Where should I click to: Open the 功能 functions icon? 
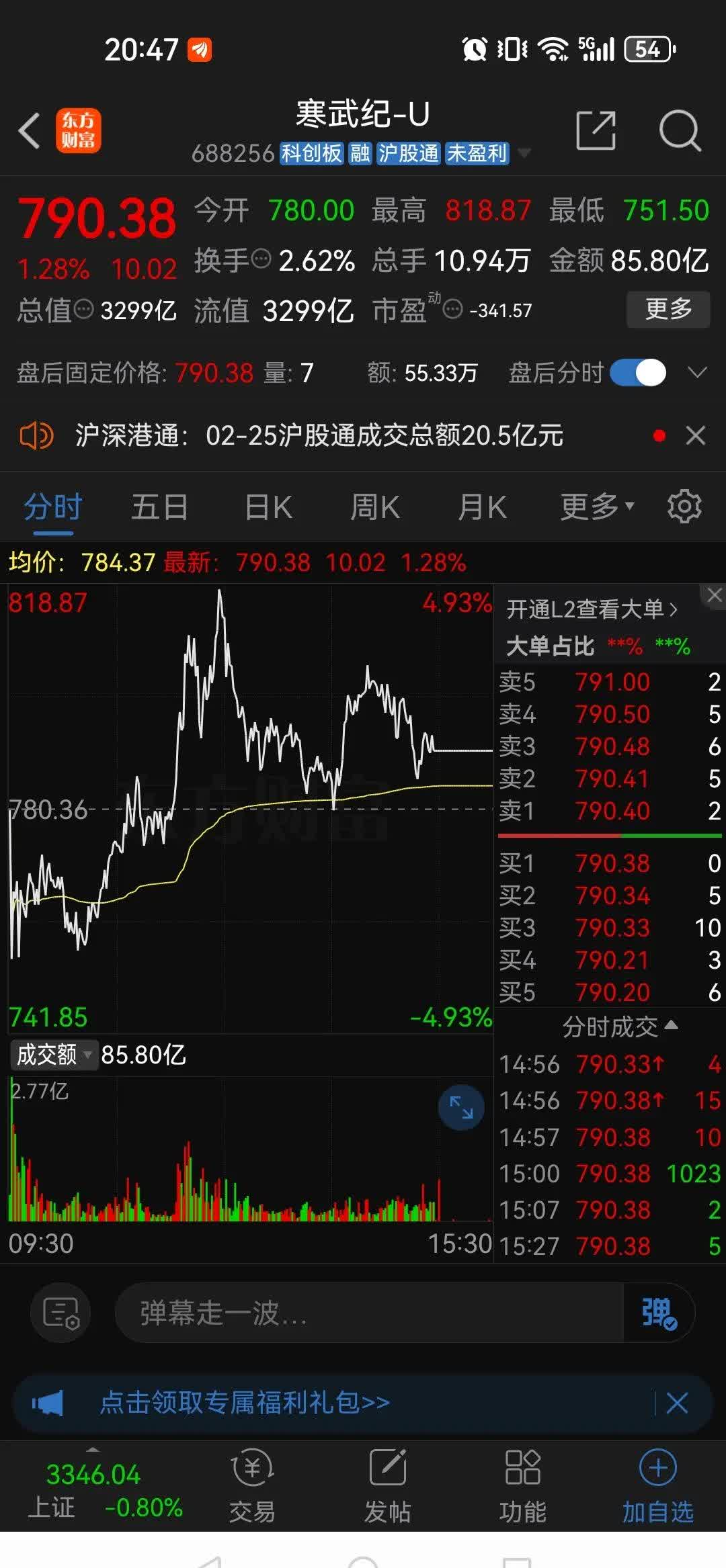pyautogui.click(x=524, y=1481)
